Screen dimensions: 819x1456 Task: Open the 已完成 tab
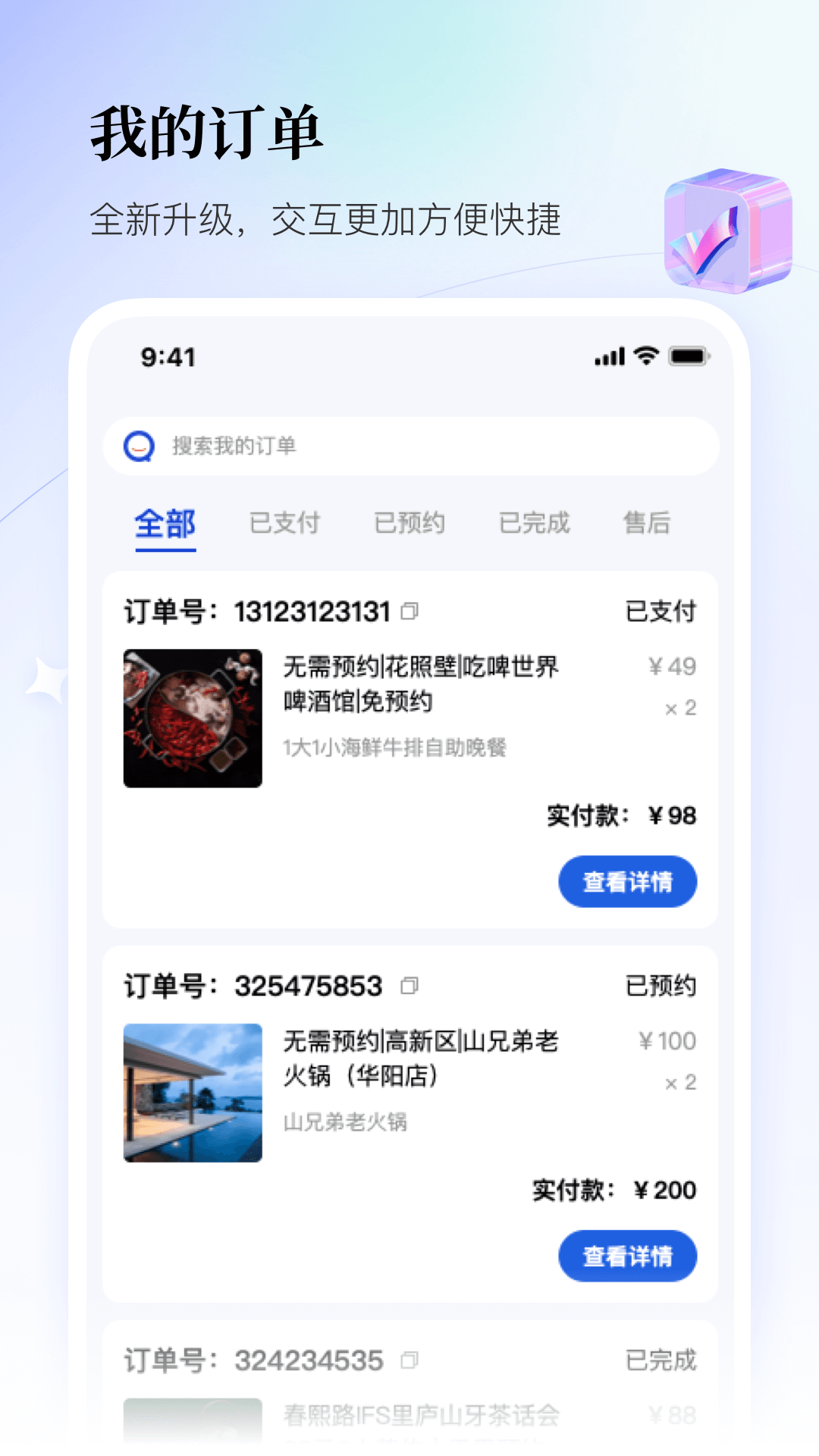coord(535,522)
